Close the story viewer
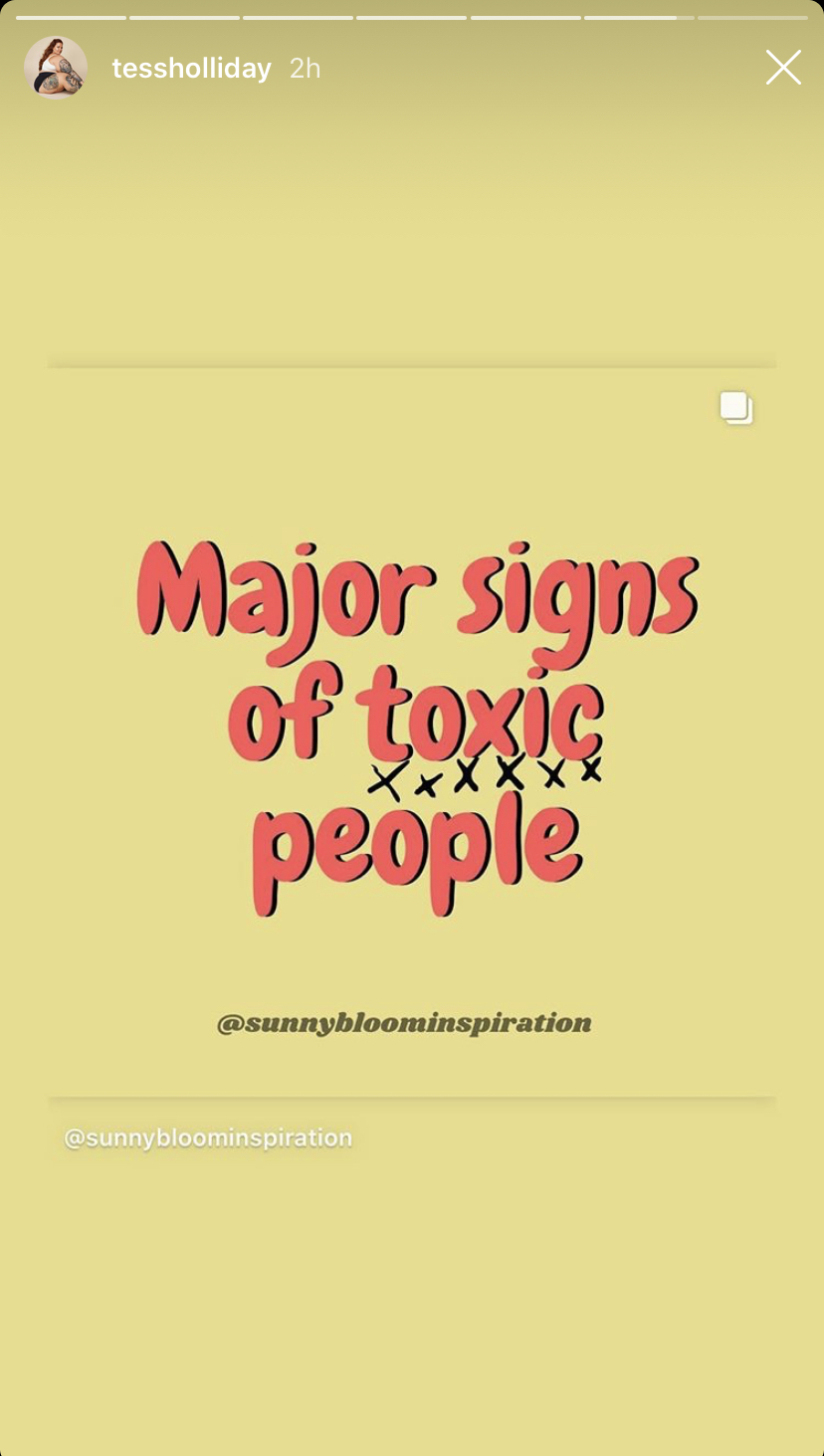 783,68
